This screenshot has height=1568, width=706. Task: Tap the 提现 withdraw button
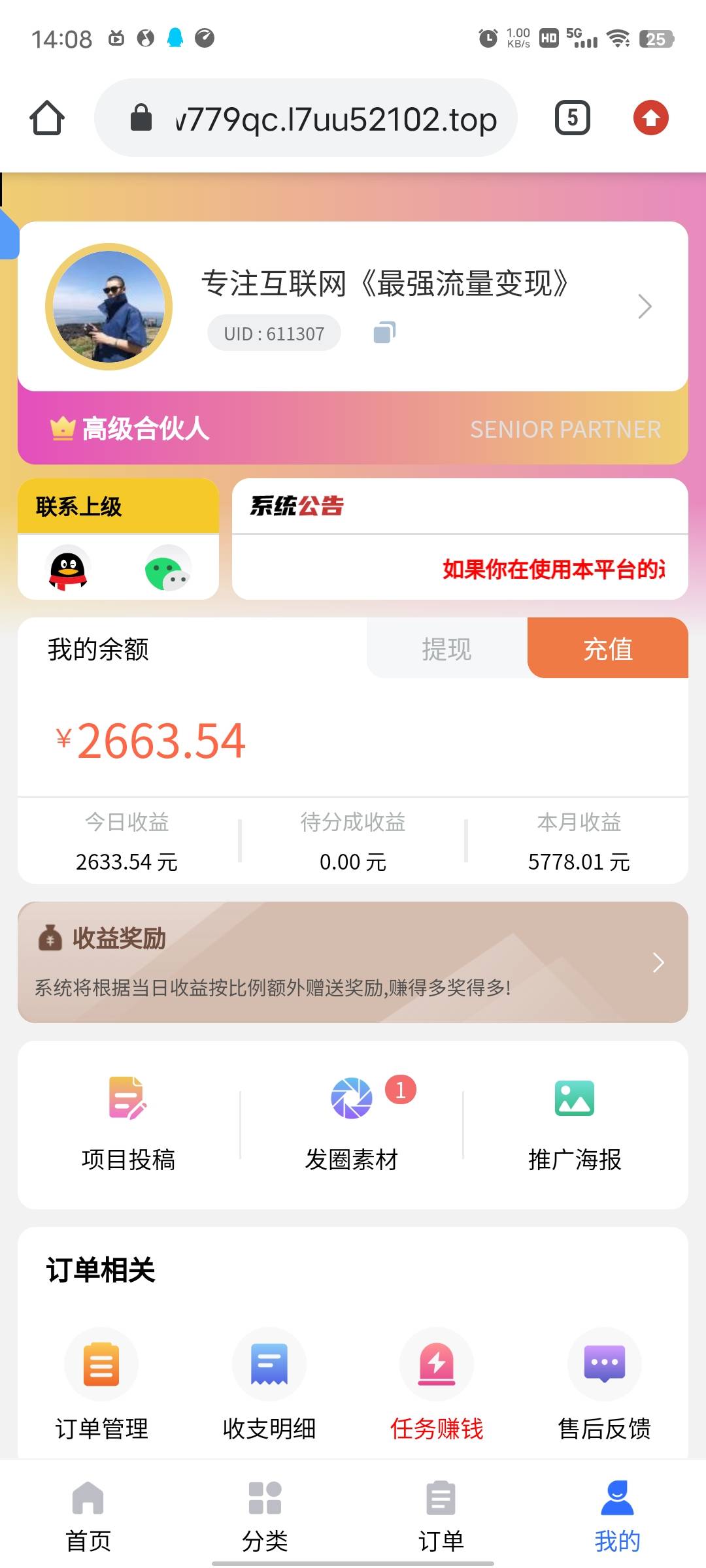pyautogui.click(x=446, y=649)
